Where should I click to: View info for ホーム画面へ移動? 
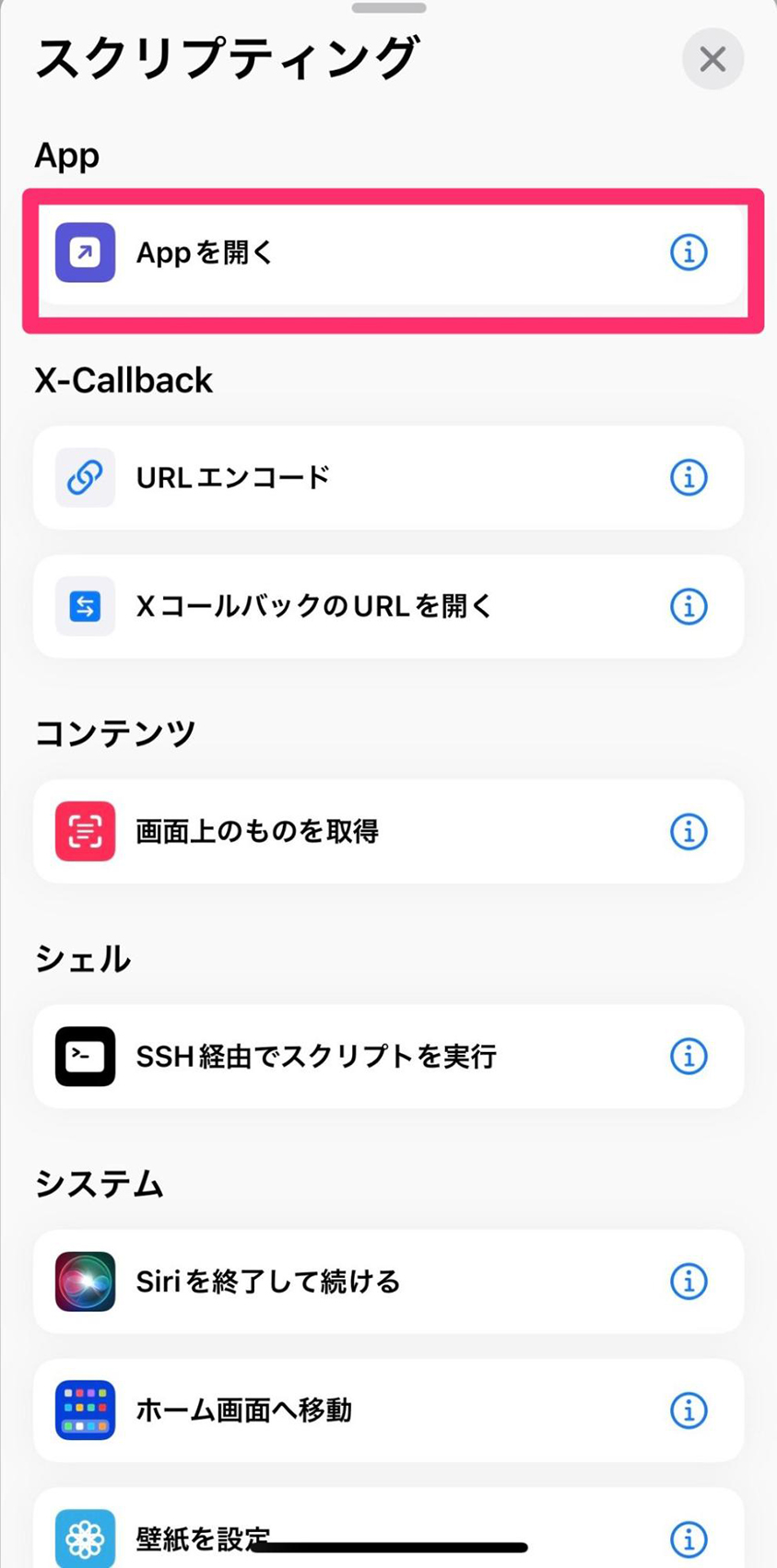[x=689, y=1410]
